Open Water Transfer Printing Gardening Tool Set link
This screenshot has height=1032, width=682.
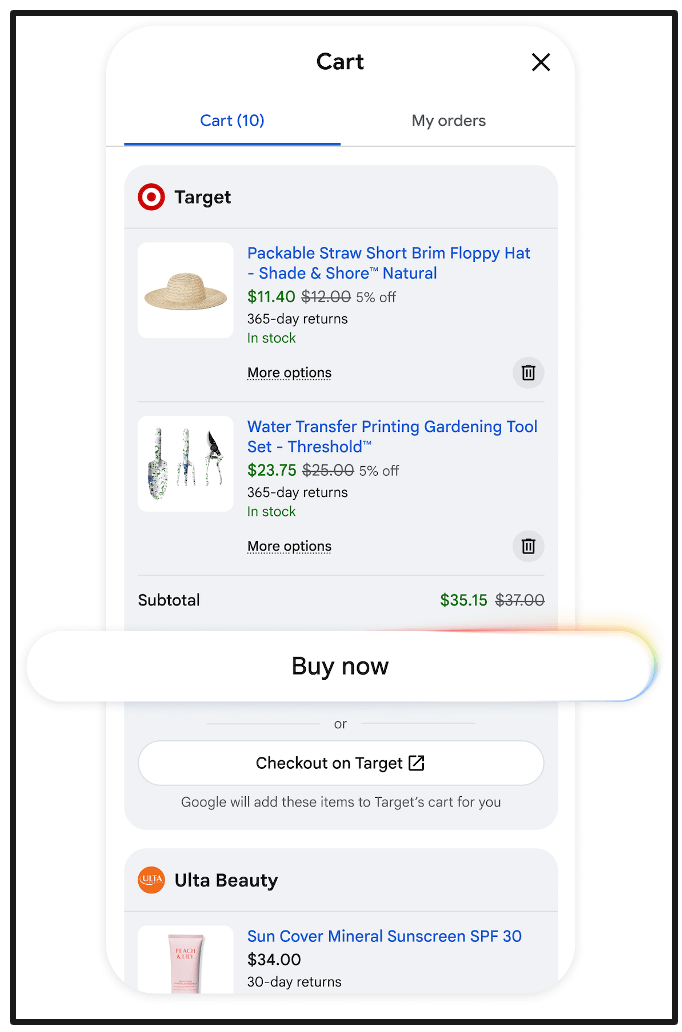tap(392, 436)
